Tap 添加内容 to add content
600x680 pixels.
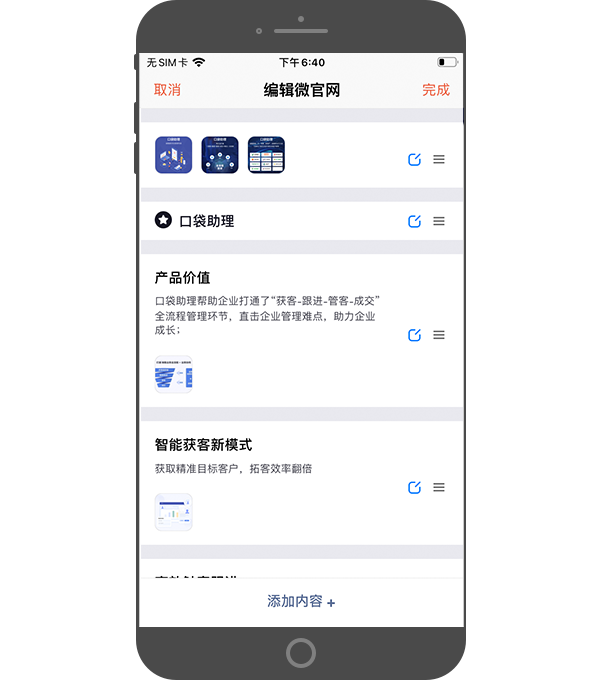pyautogui.click(x=301, y=602)
